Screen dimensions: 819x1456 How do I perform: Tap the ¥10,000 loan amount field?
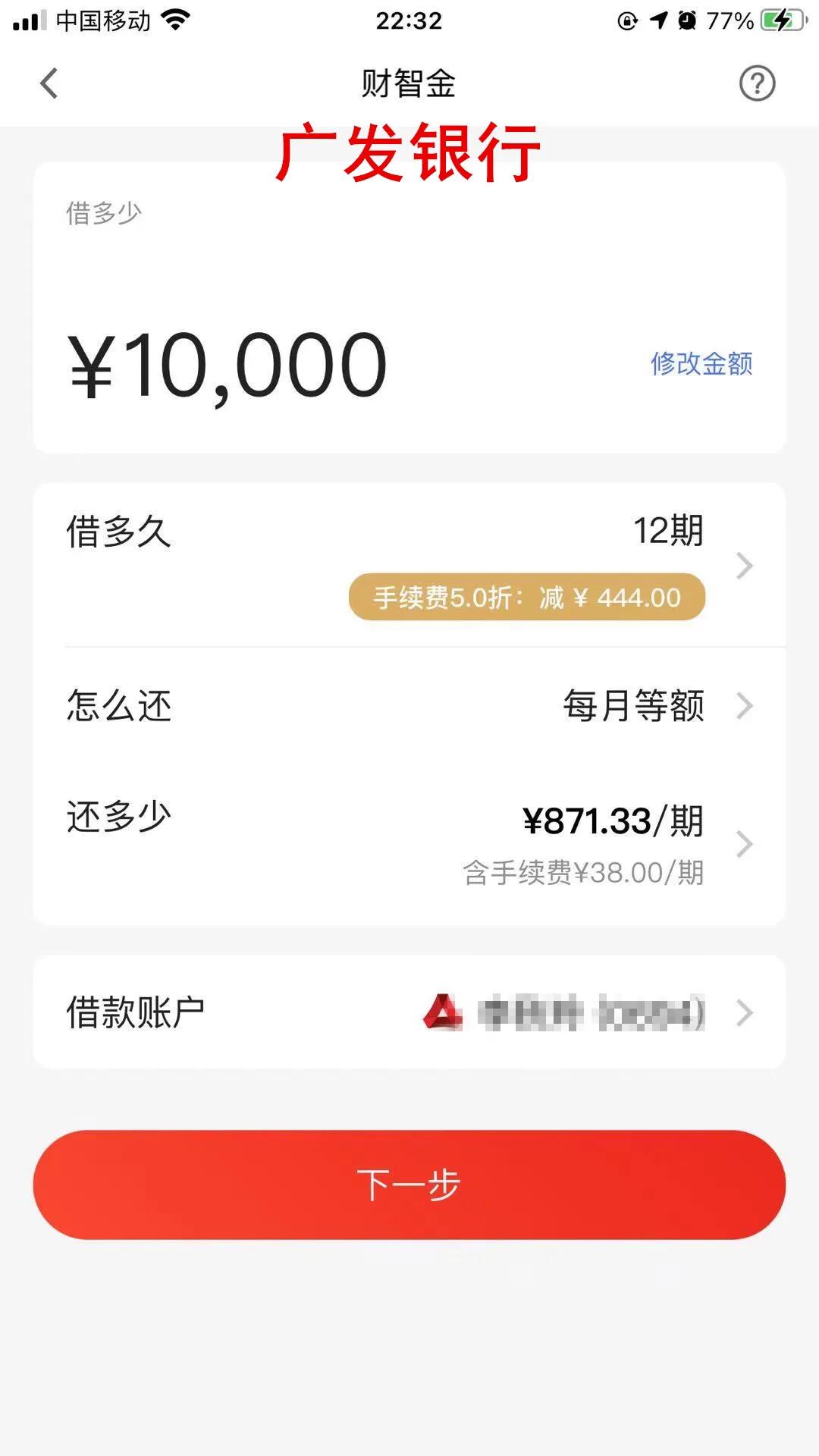pos(227,364)
